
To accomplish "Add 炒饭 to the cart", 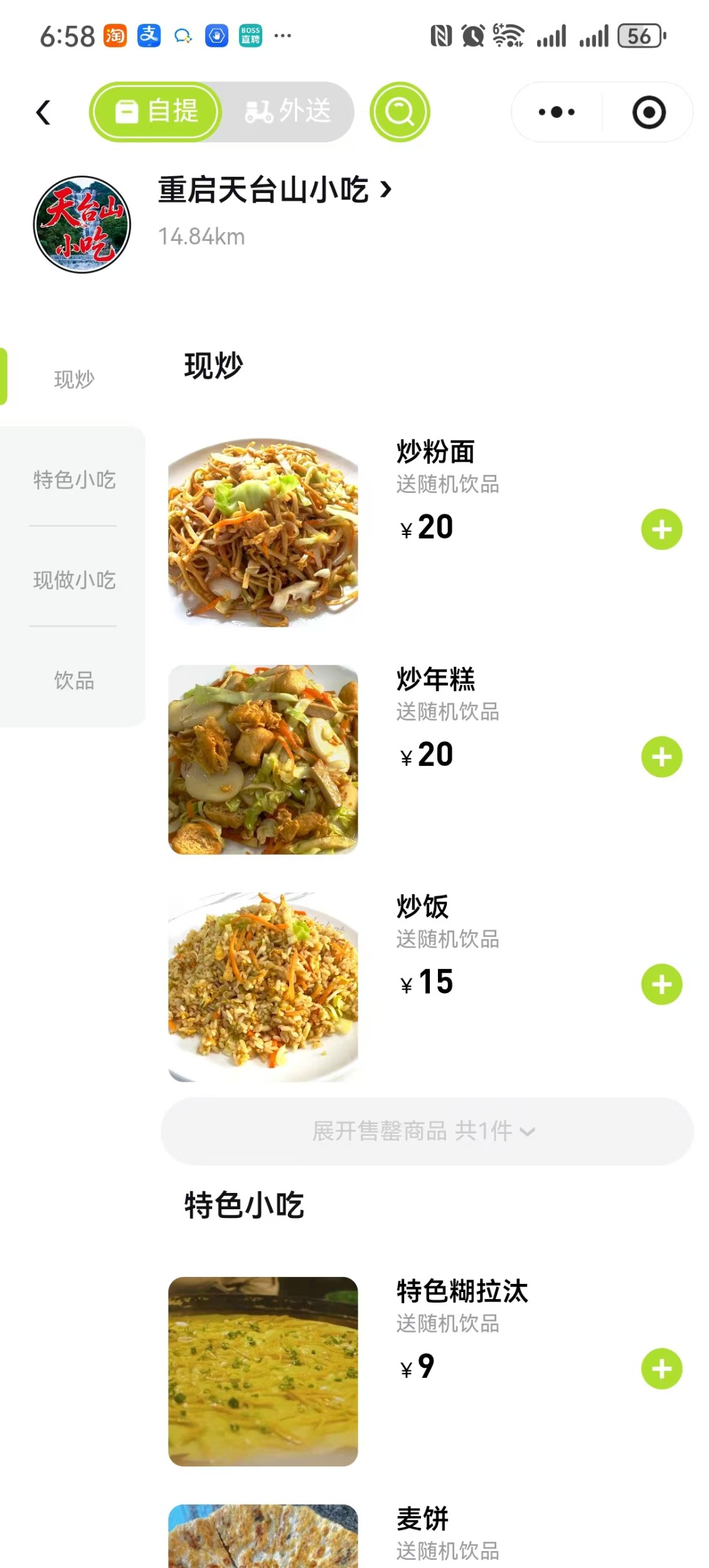I will 661,984.
